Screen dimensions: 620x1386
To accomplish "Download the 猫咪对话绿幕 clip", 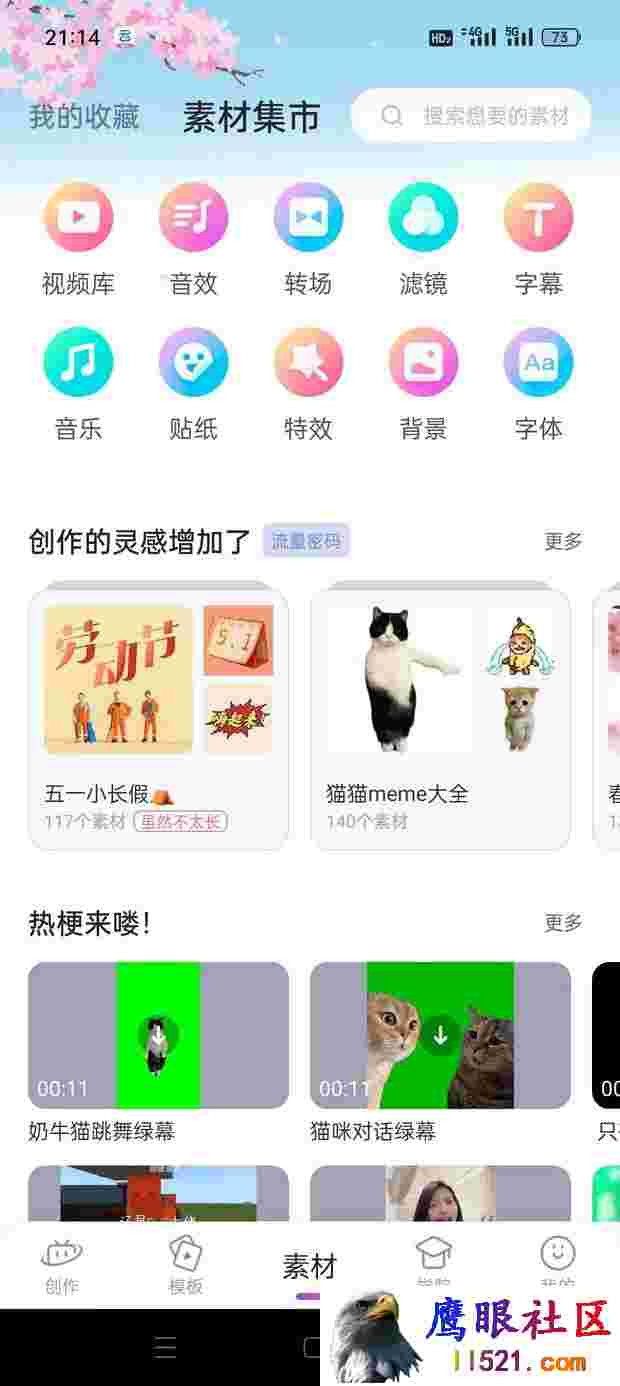I will (440, 1035).
